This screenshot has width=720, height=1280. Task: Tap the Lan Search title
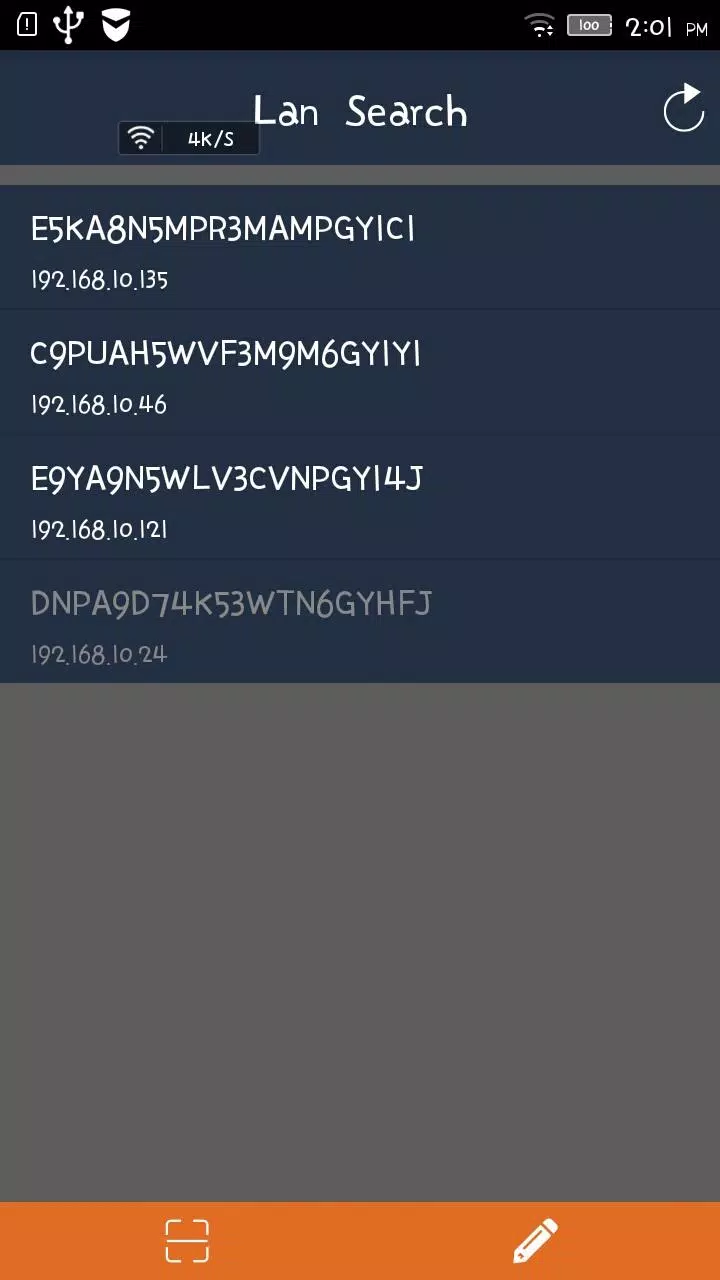tap(360, 111)
